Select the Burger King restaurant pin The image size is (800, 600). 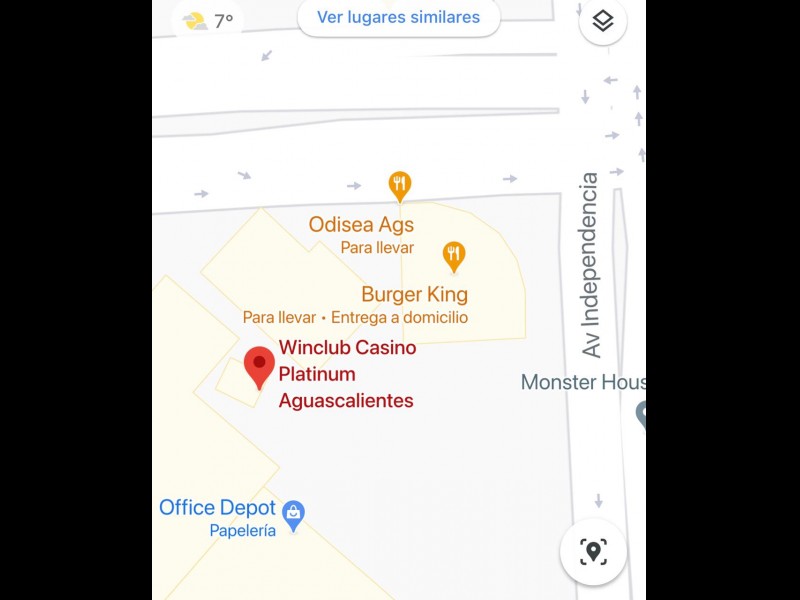(454, 256)
